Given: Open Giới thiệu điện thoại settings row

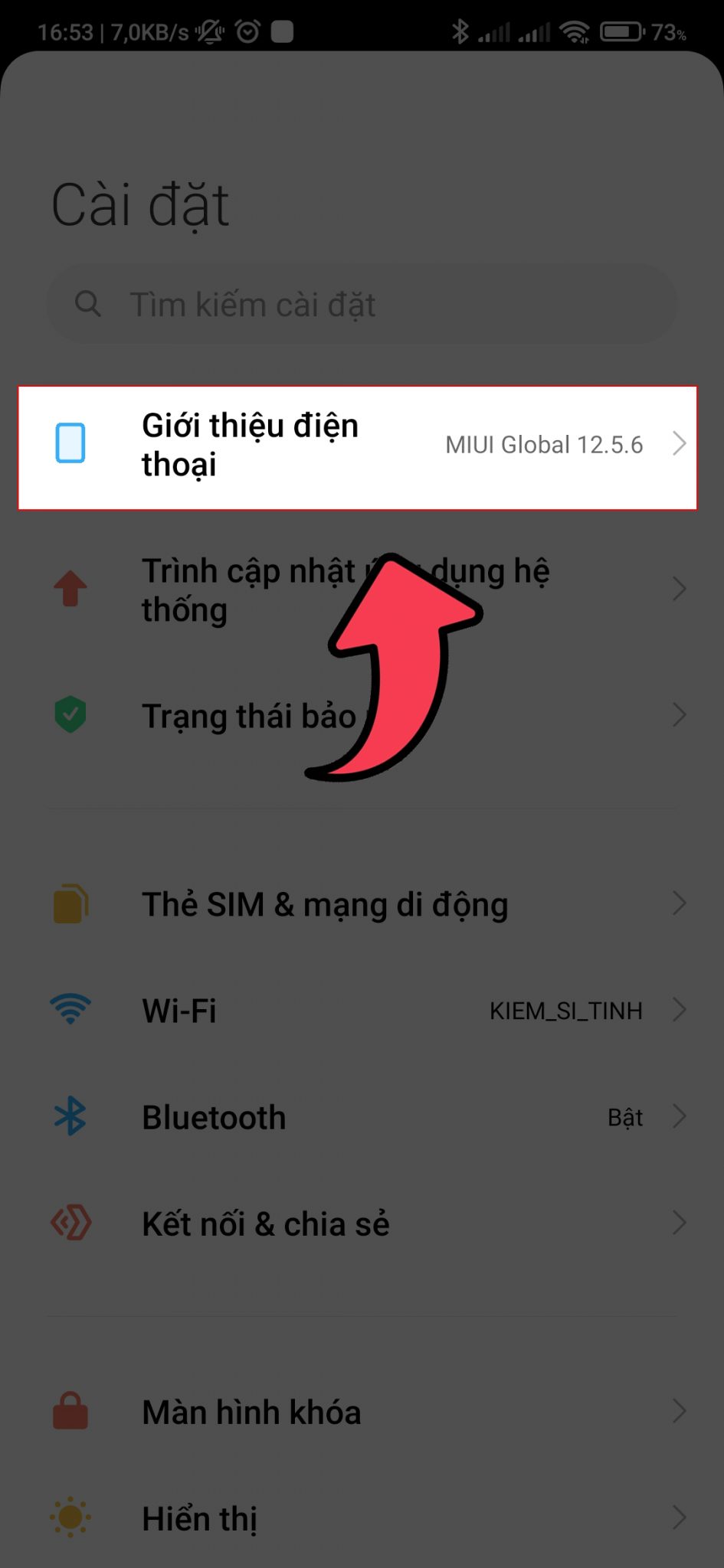Looking at the screenshot, I should [x=357, y=446].
